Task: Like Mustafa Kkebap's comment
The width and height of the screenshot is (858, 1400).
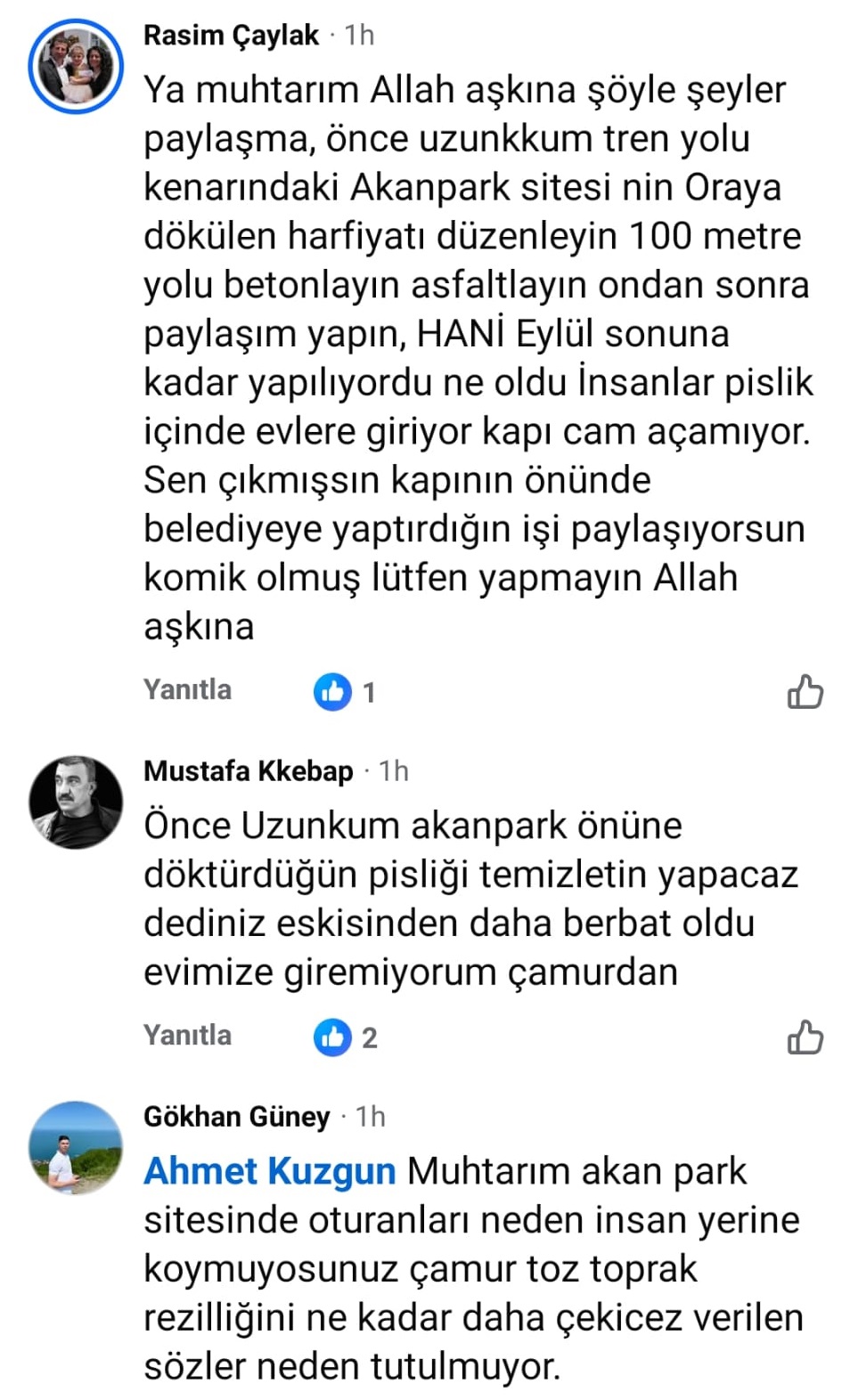Action: (805, 1038)
